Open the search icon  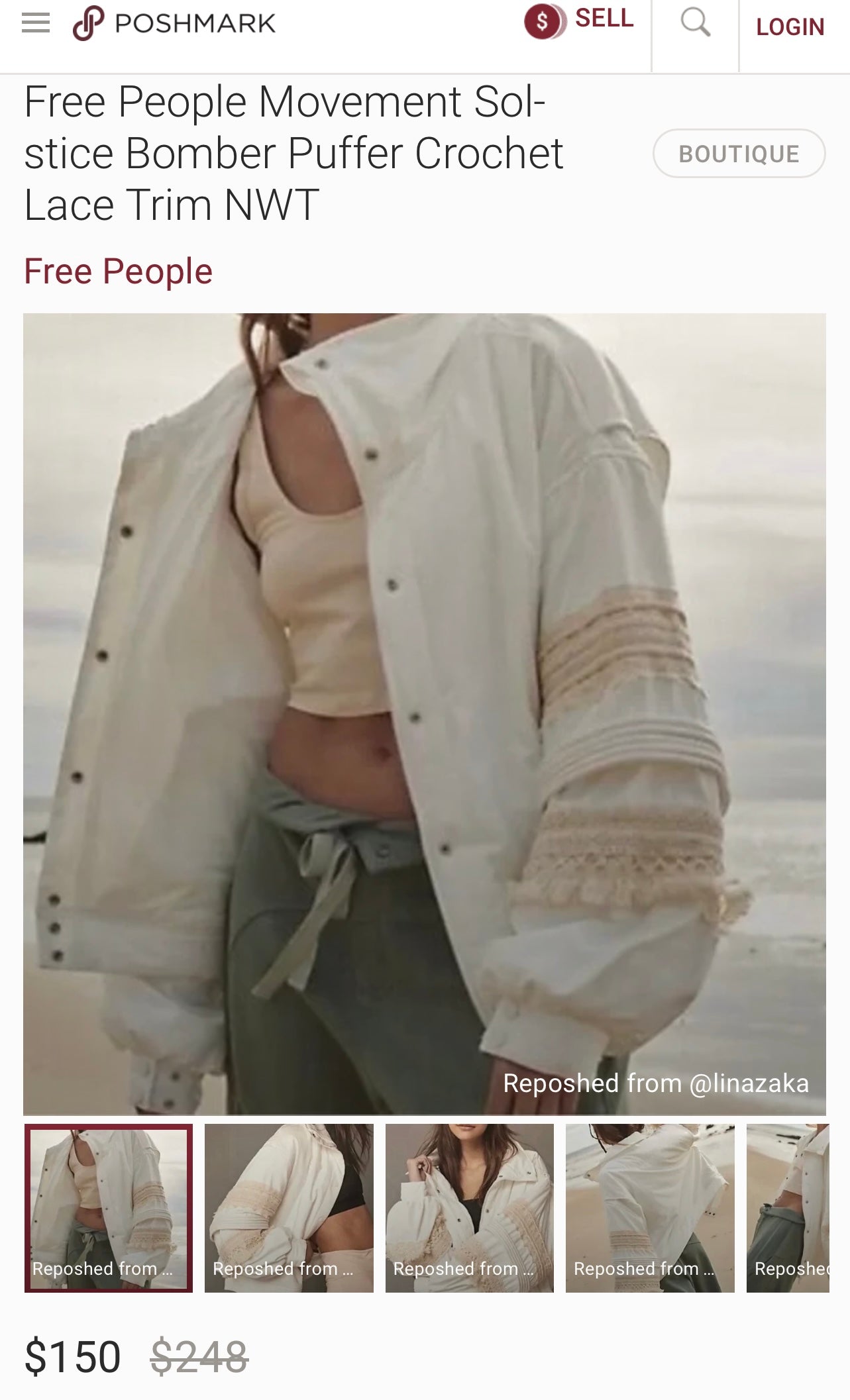tap(695, 23)
